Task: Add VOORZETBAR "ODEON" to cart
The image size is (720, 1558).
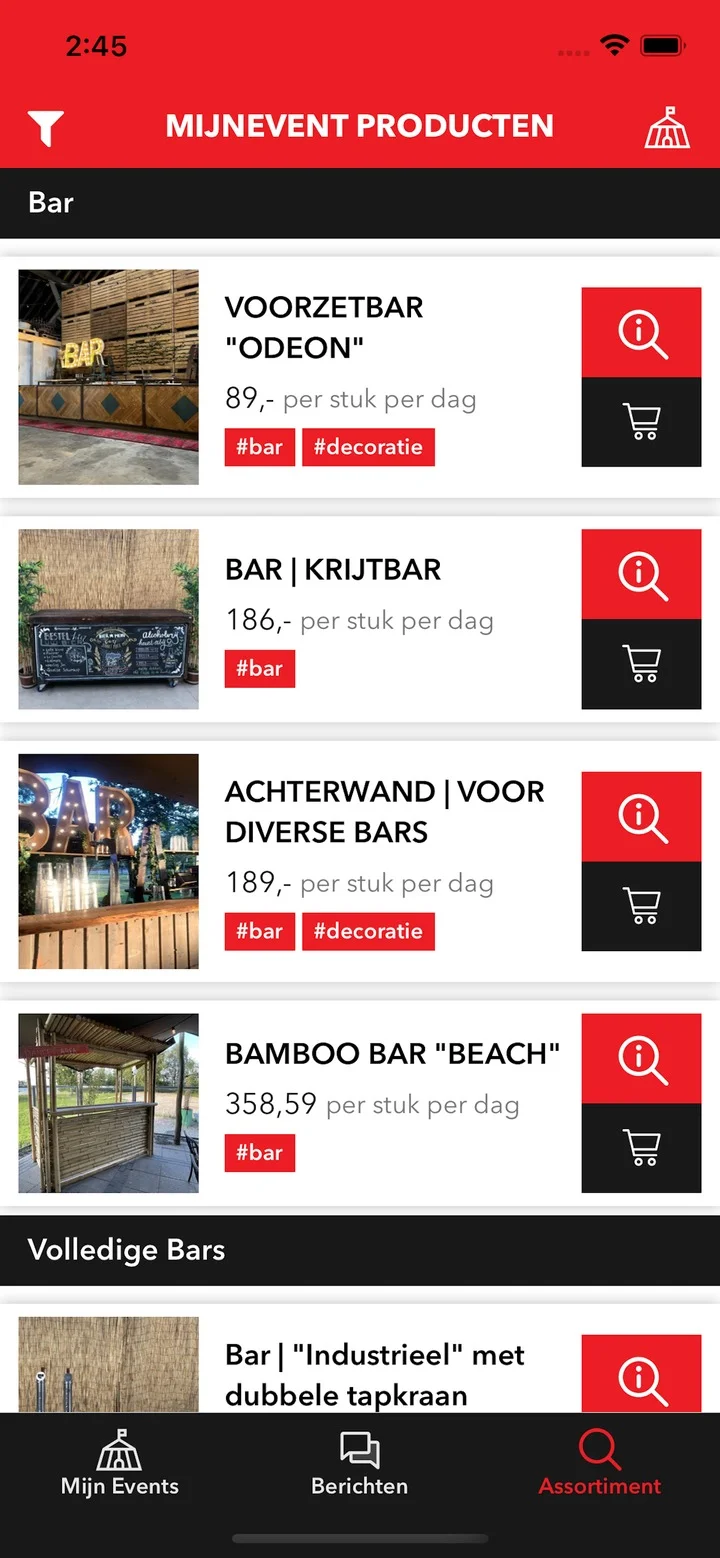Action: coord(641,422)
